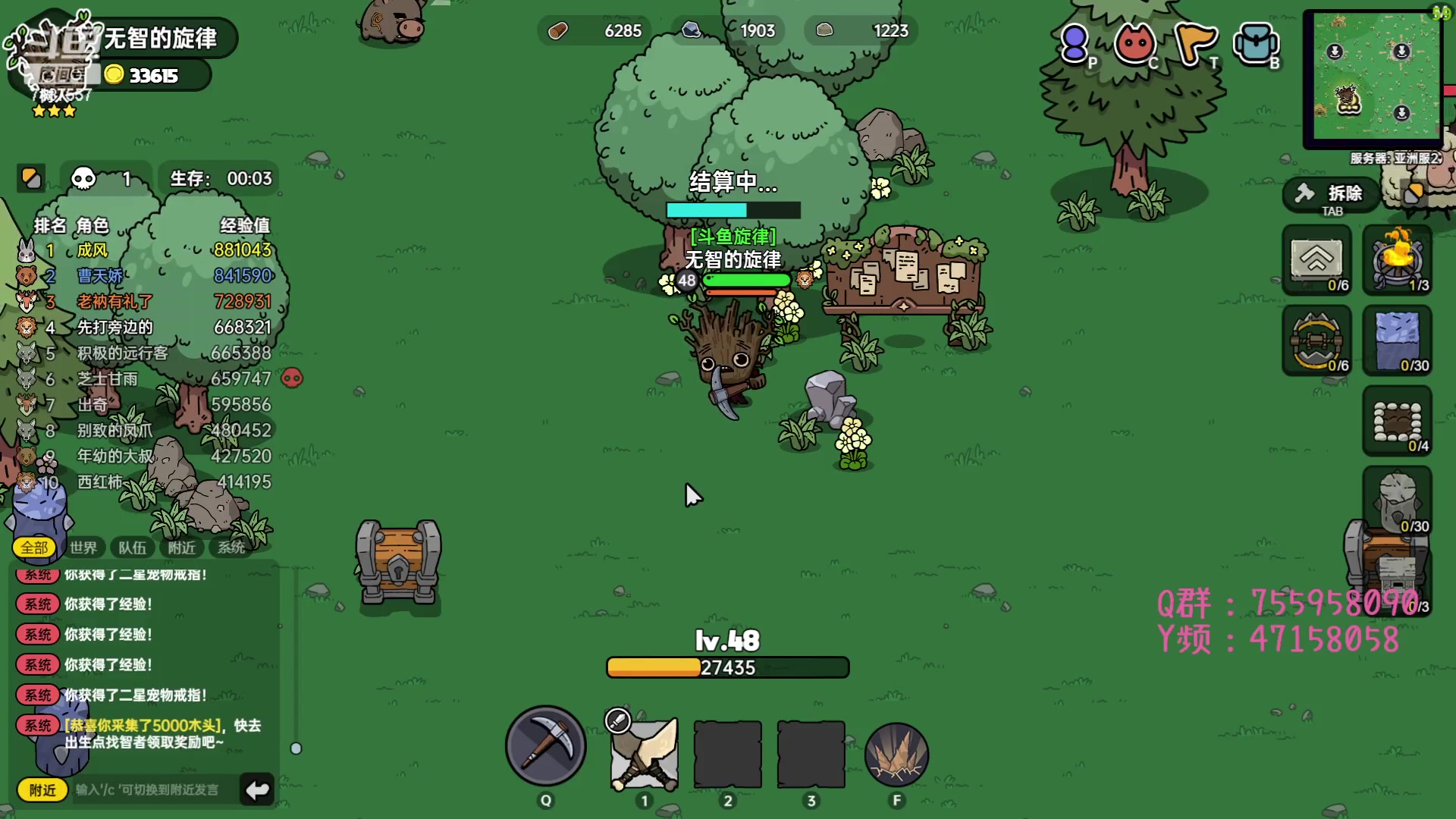Screen dimensions: 1456x819
Task: Switch chat to the 系统 tab
Action: point(231,548)
